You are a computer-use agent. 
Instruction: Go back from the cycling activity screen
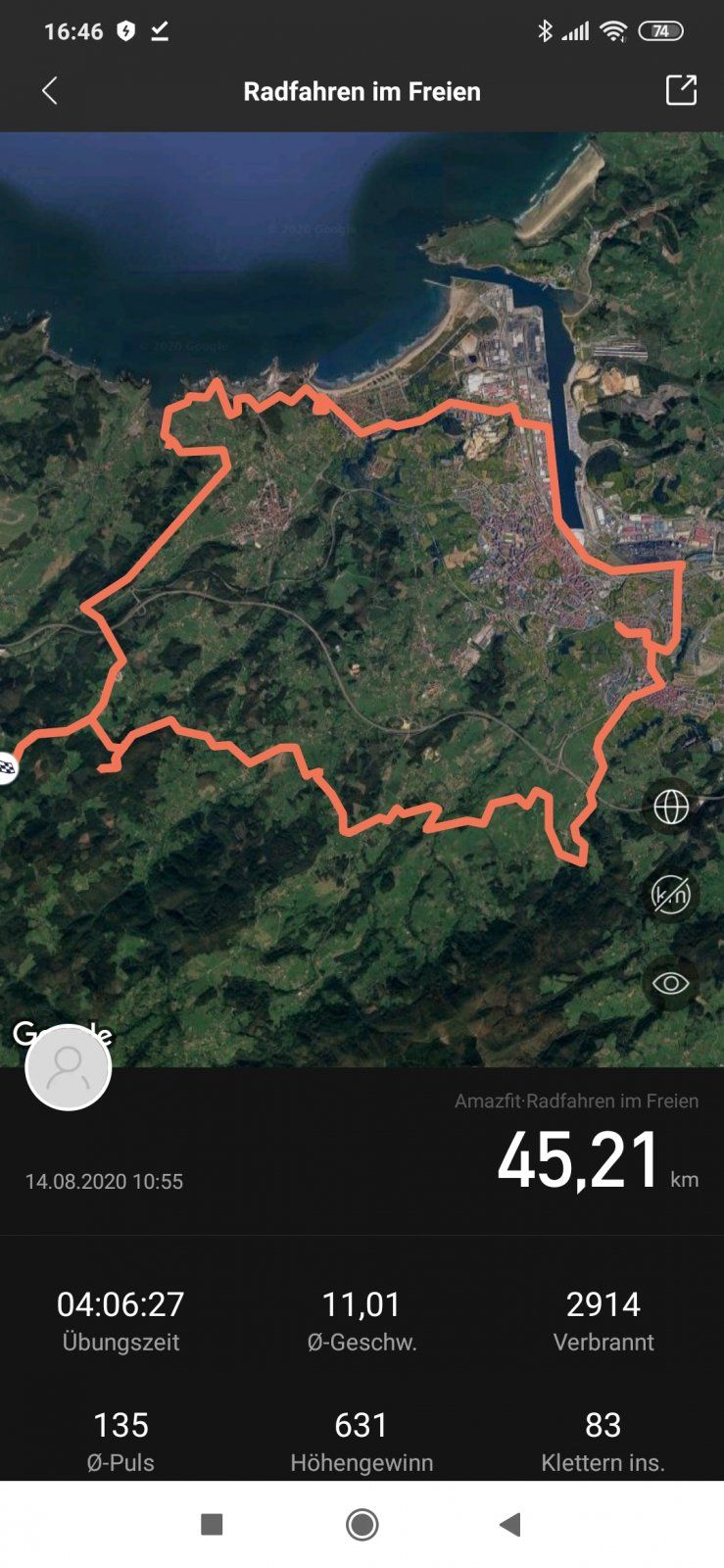50,91
